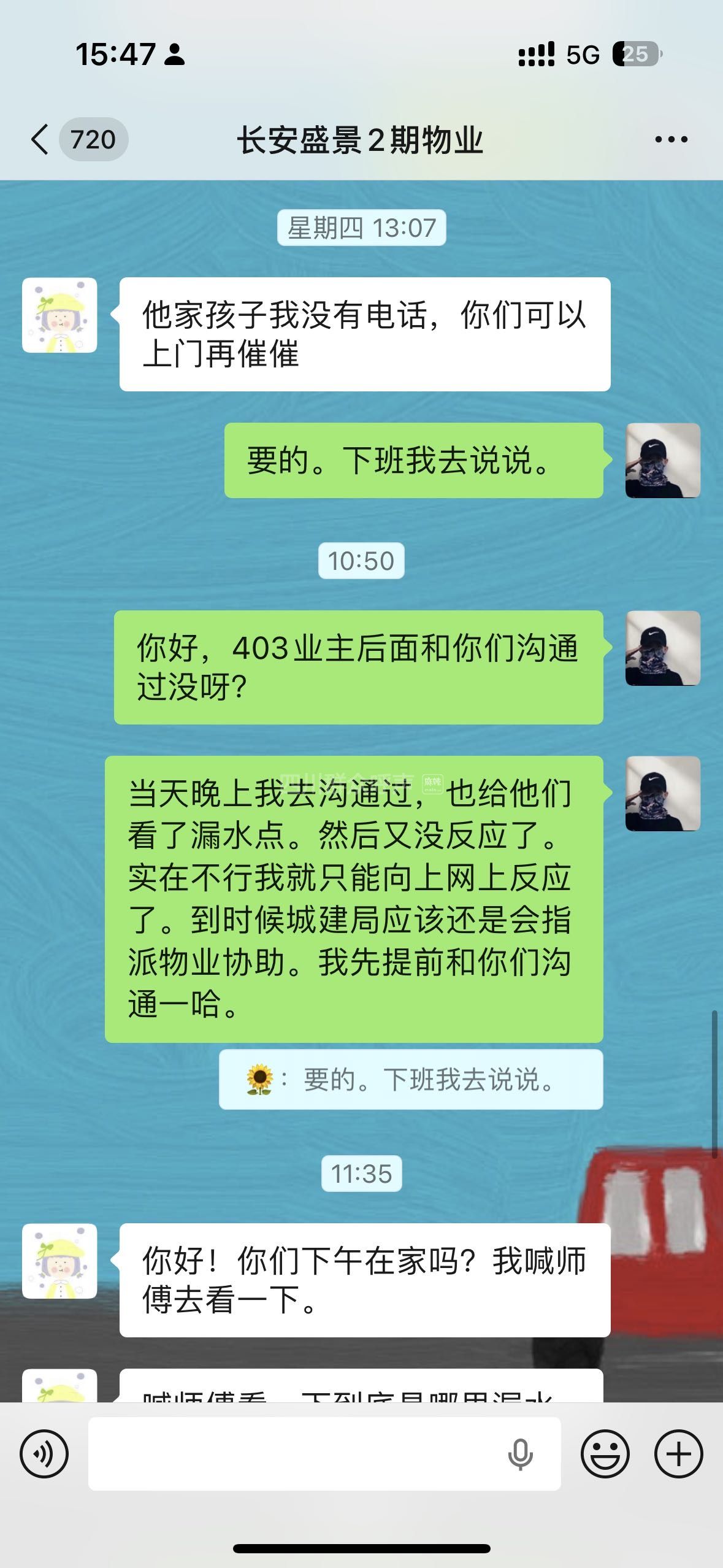The width and height of the screenshot is (723, 1568).
Task: Switch to voice message input
Action: (x=44, y=1453)
